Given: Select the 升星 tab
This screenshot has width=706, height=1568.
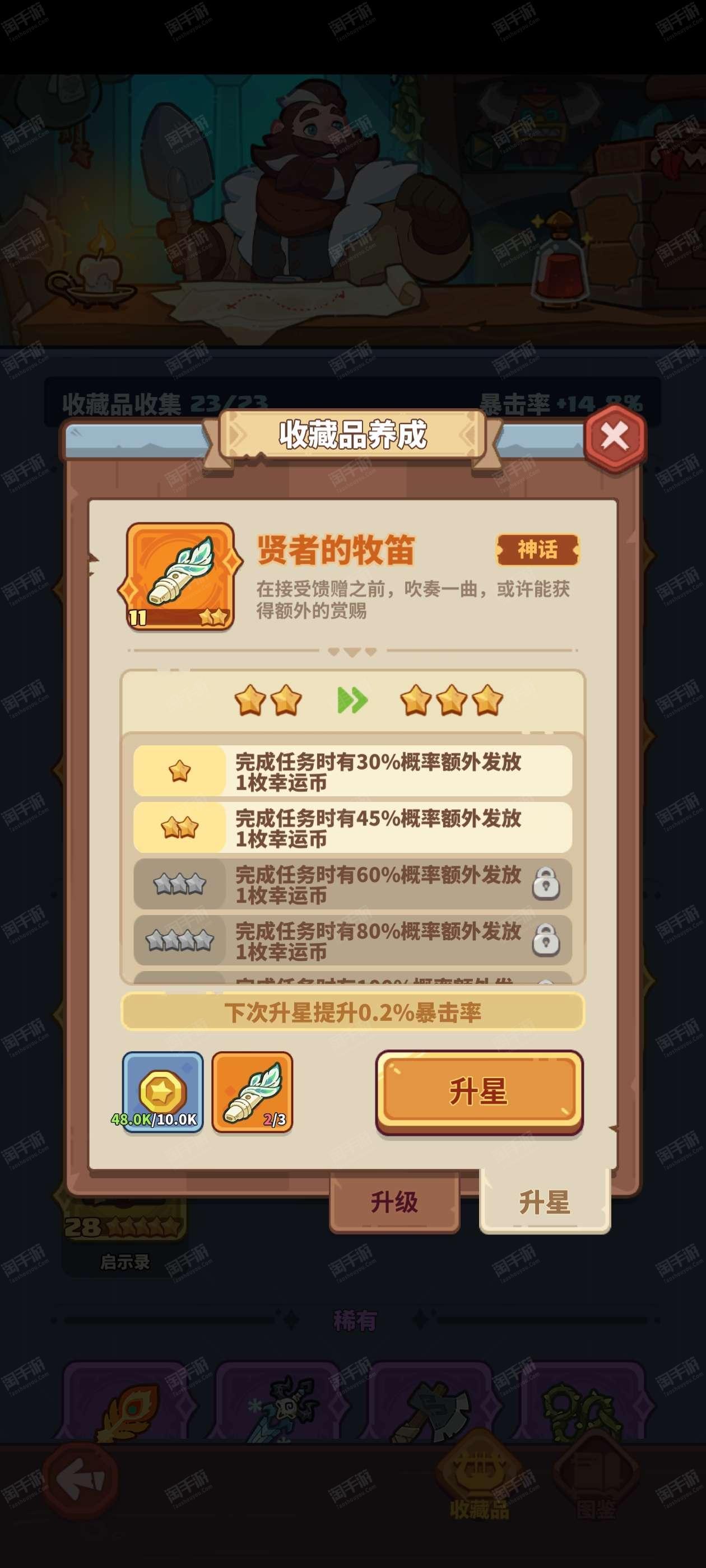Looking at the screenshot, I should [x=545, y=1202].
